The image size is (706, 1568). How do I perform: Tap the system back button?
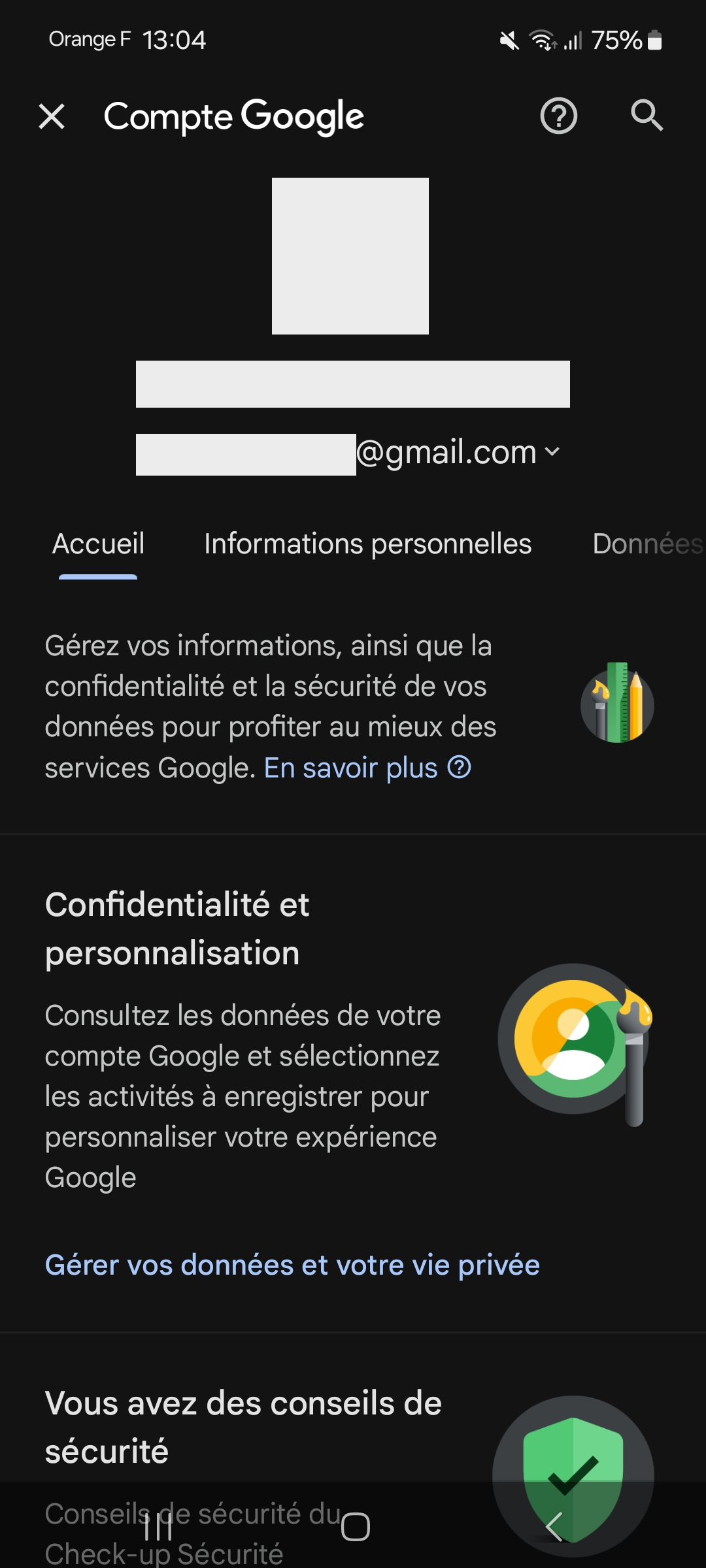[x=554, y=1527]
